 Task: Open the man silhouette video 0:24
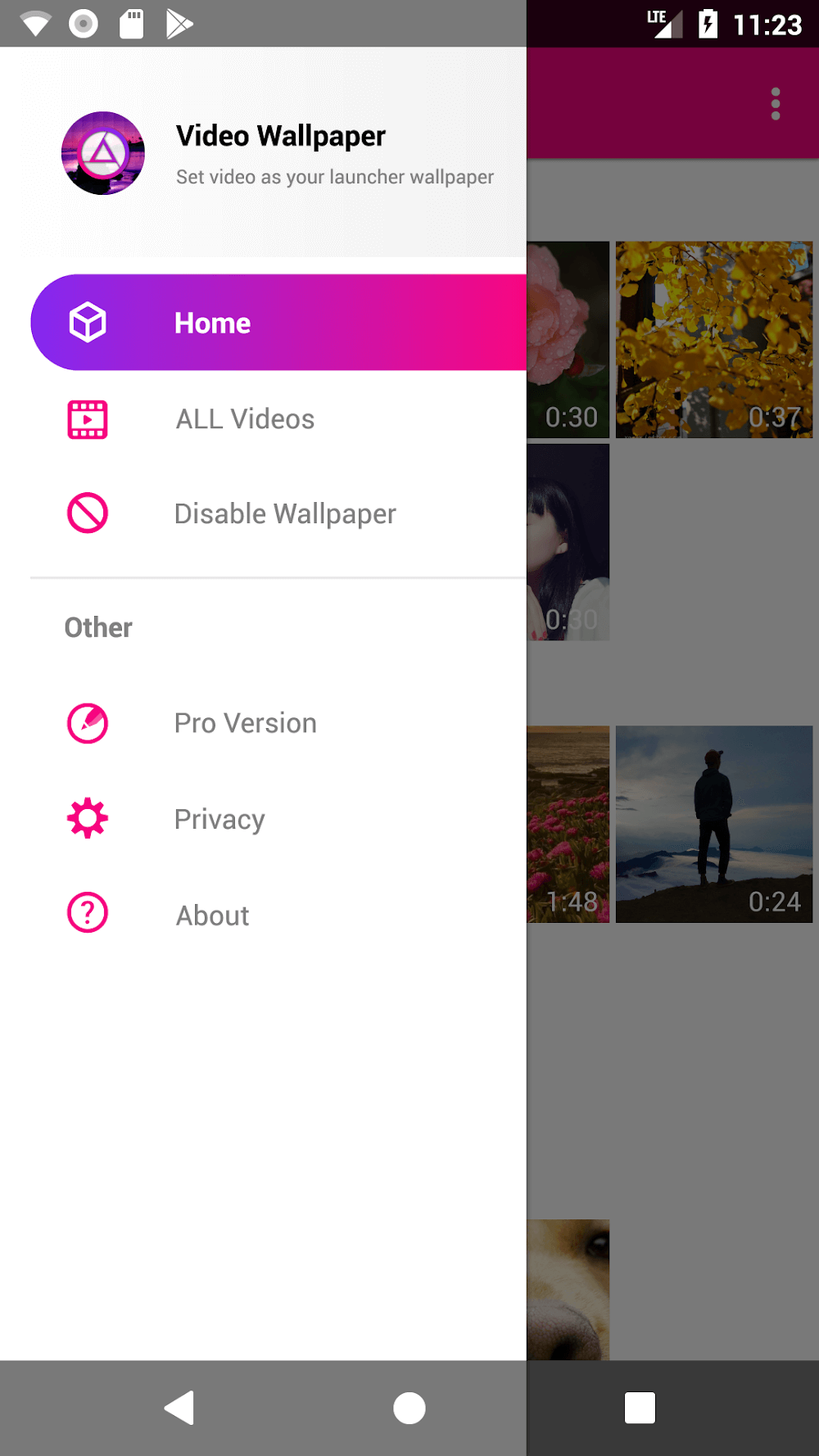point(713,824)
